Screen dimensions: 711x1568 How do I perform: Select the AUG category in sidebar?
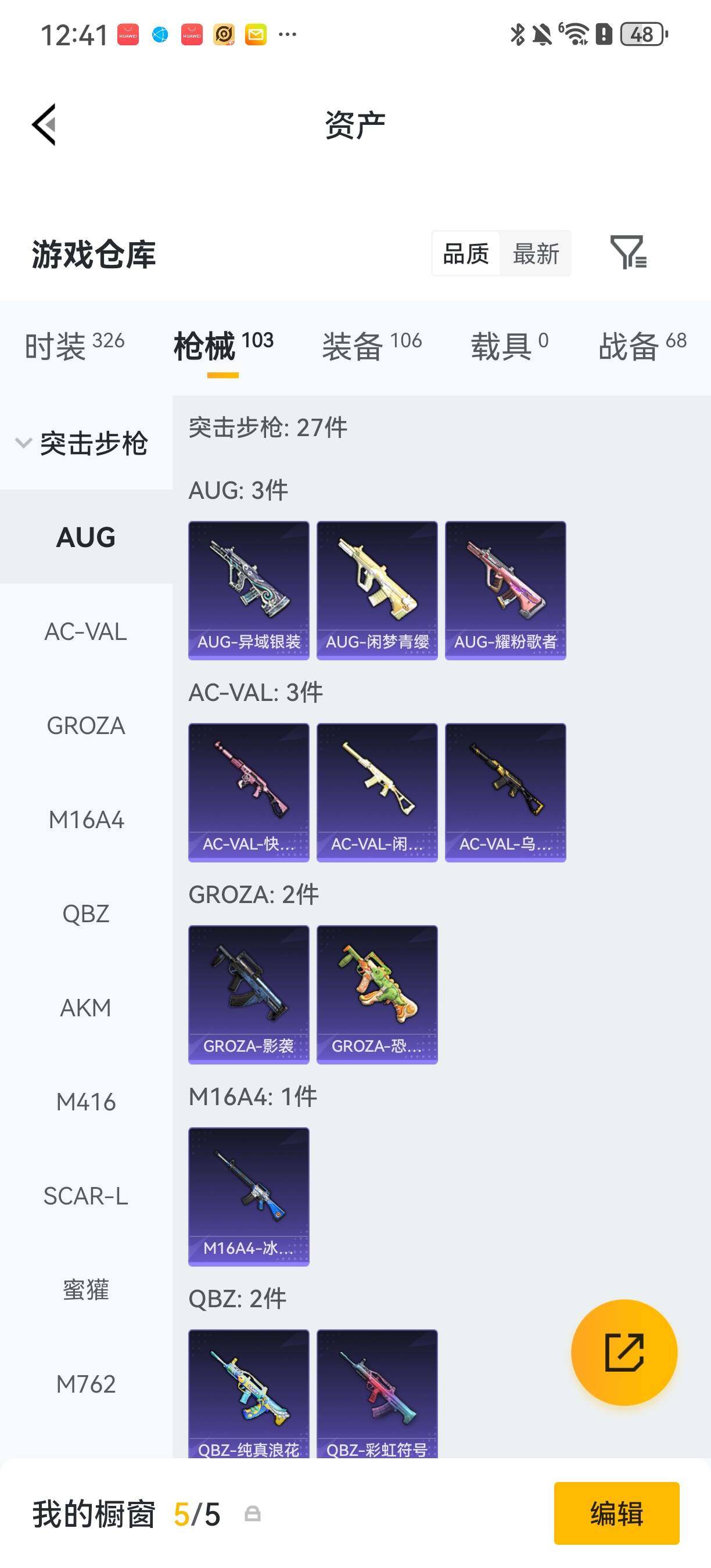coord(85,537)
